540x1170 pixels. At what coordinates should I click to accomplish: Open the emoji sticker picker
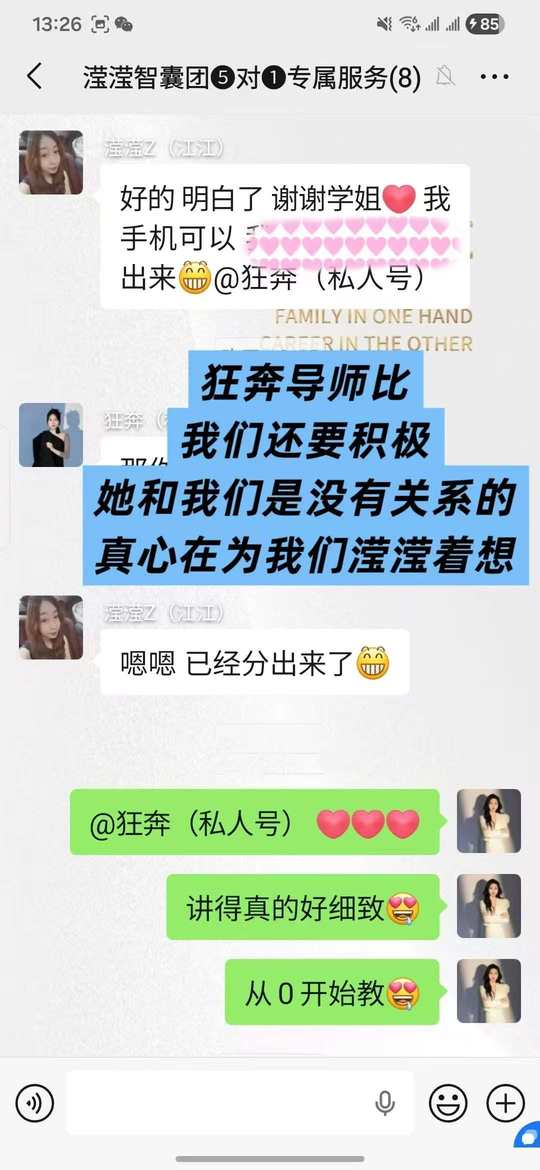[x=448, y=1103]
